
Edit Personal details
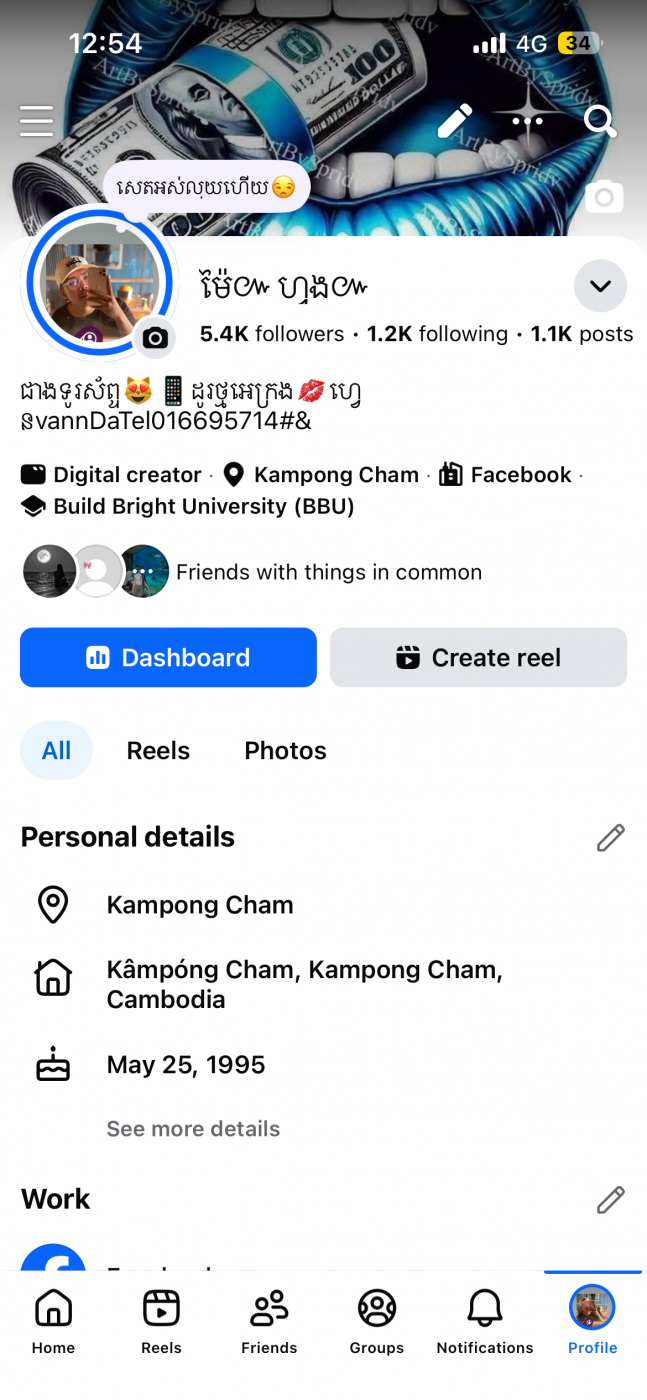pos(610,837)
